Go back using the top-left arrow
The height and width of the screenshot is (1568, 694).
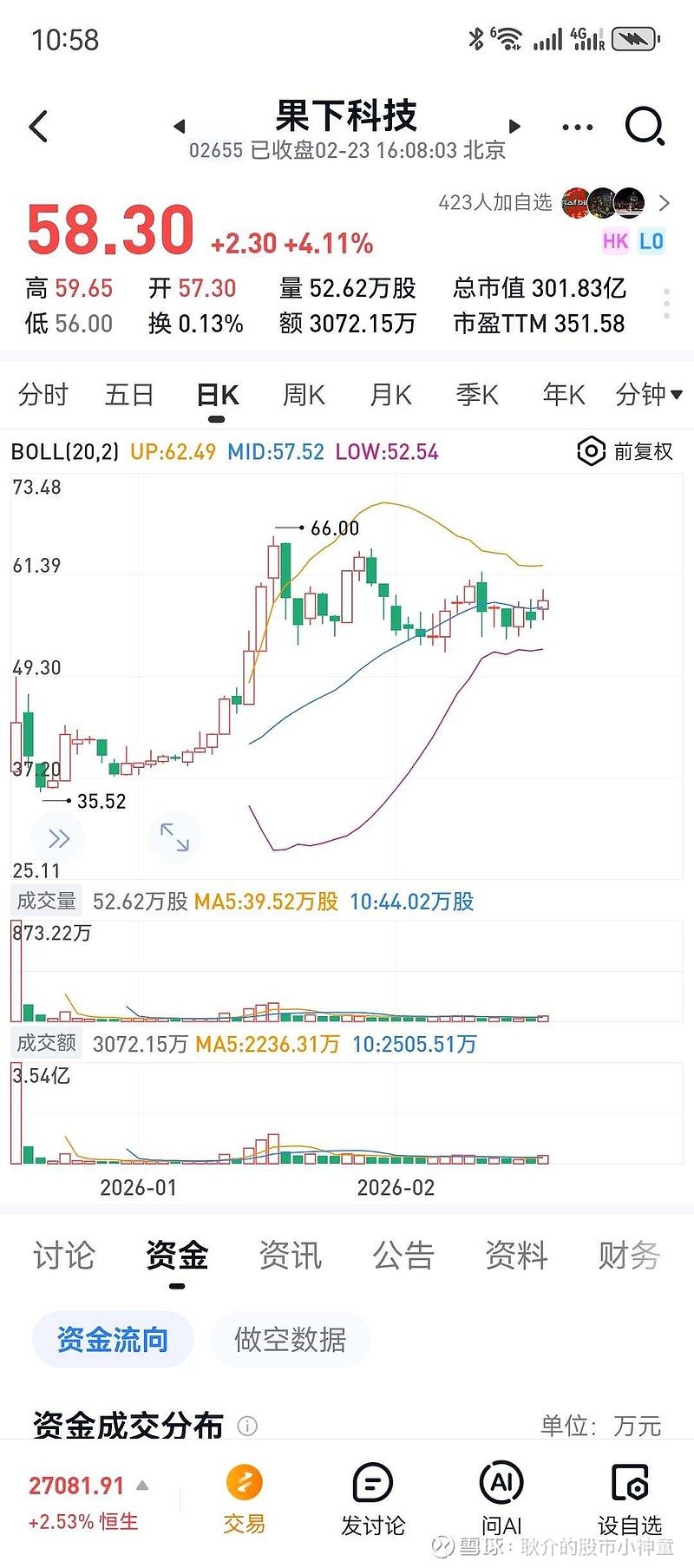(x=38, y=127)
